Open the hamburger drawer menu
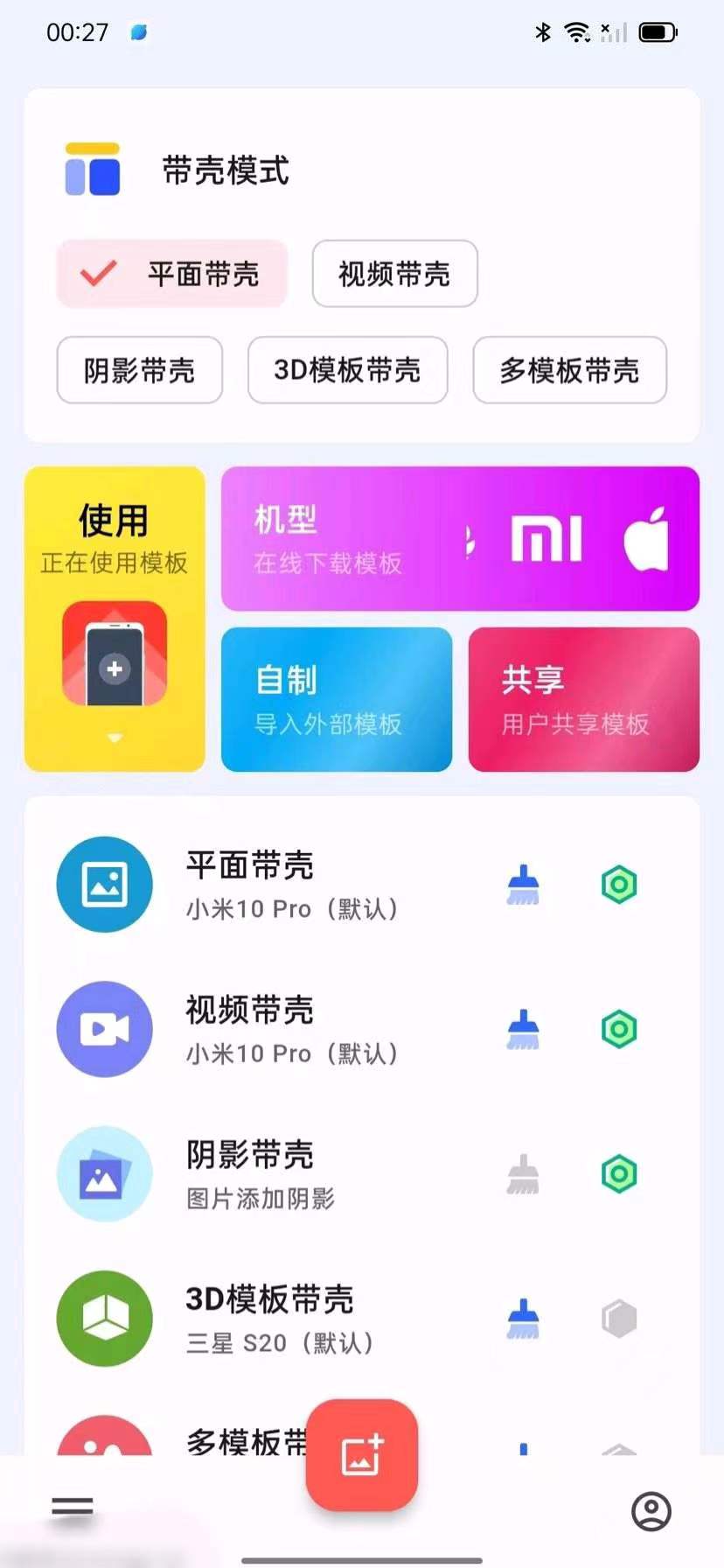This screenshot has width=724, height=1568. tap(73, 1505)
